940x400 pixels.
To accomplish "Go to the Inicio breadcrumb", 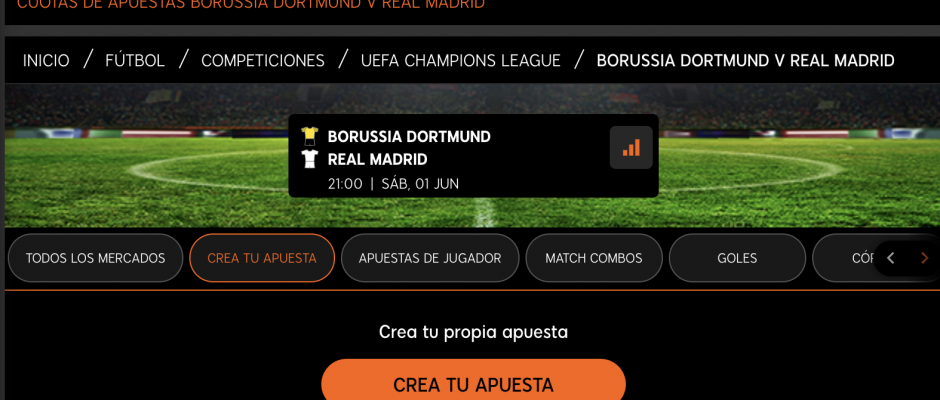I will tap(46, 61).
